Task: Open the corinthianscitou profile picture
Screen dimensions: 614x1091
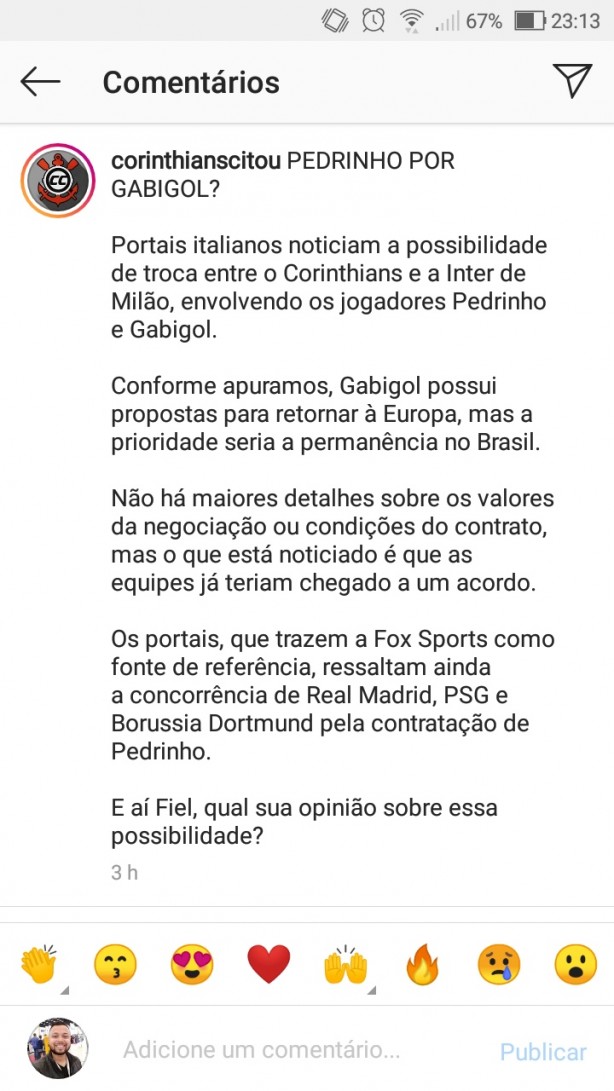Action: (x=58, y=181)
